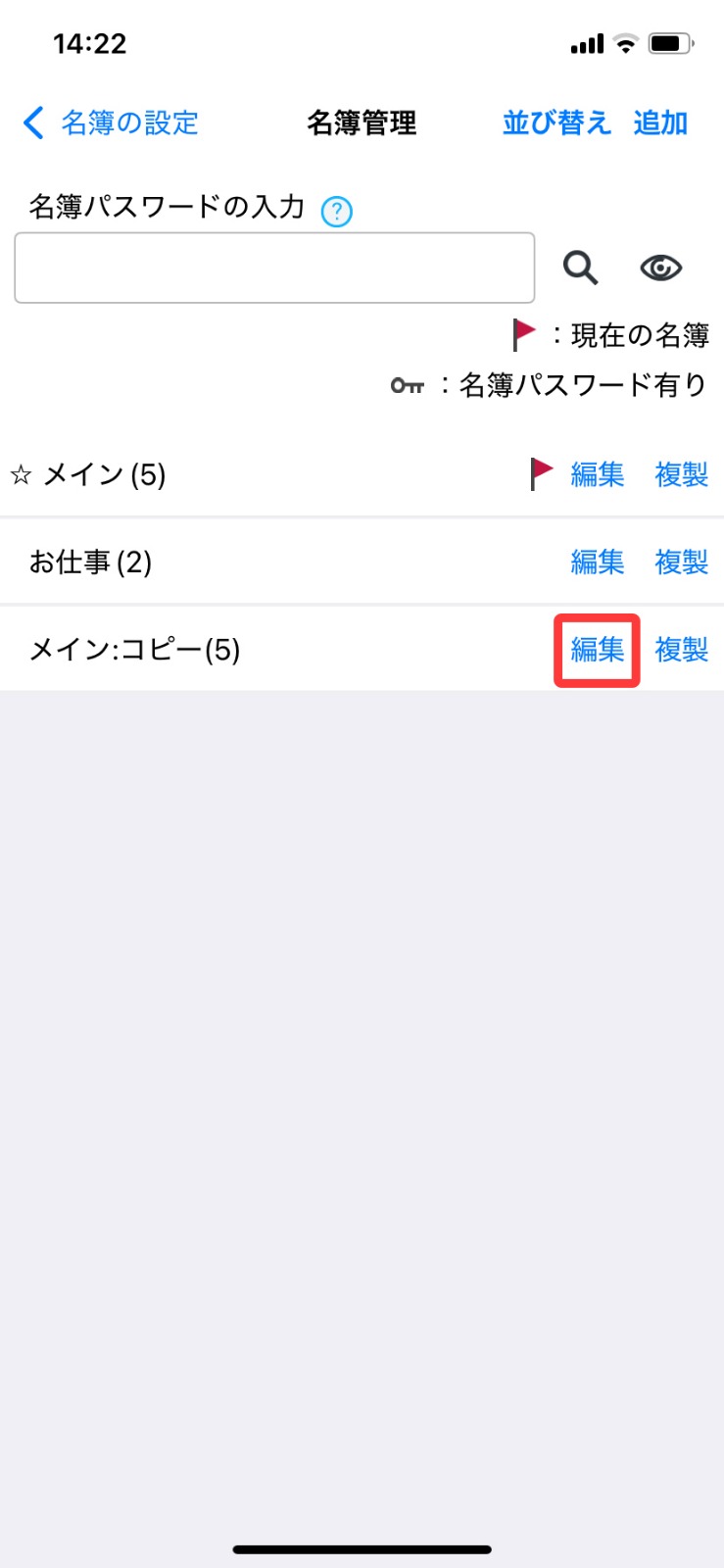Duplicate the メイン:コピー(5) roster
The width and height of the screenshot is (724, 1568).
point(682,649)
